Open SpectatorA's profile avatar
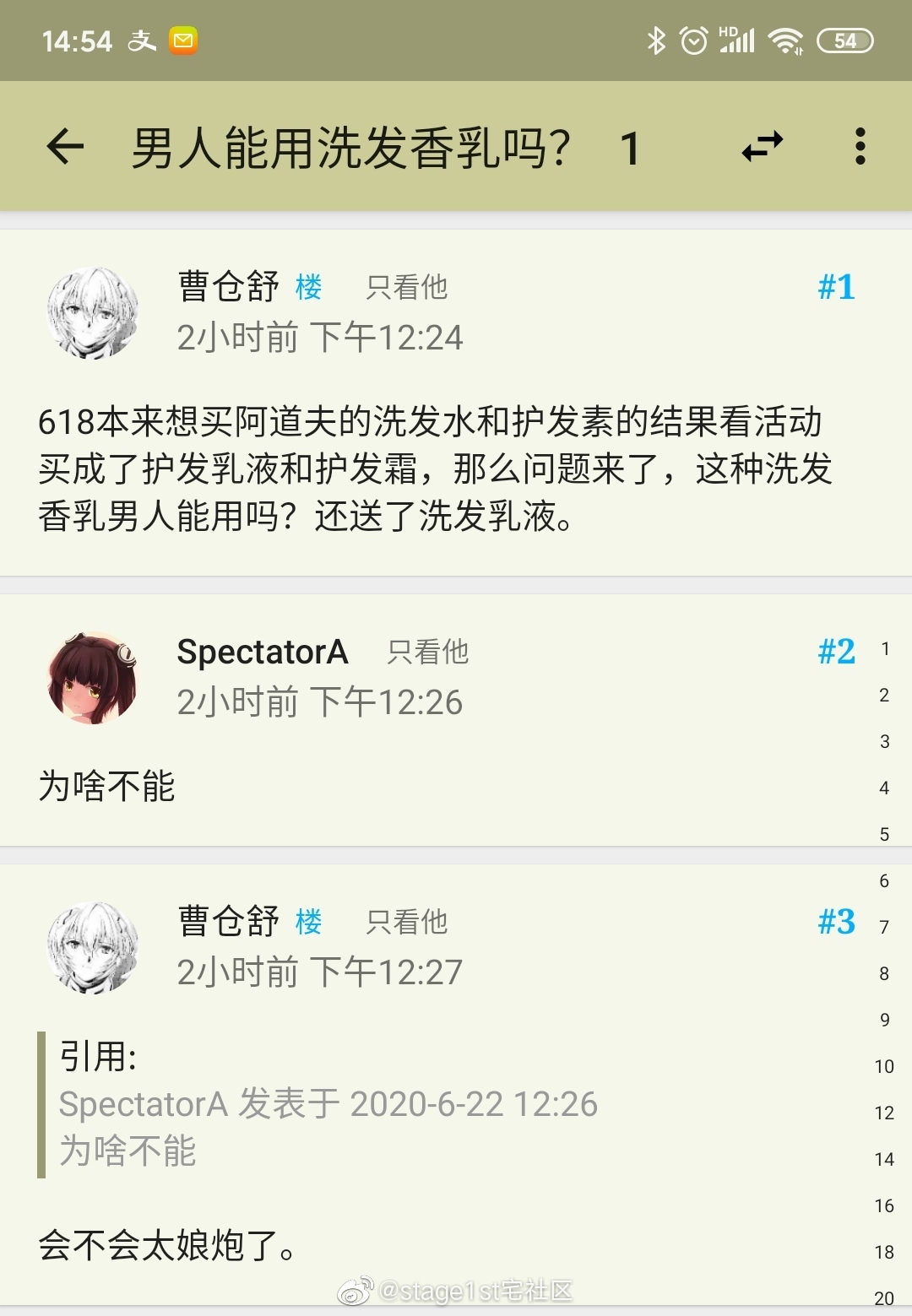 pyautogui.click(x=93, y=678)
